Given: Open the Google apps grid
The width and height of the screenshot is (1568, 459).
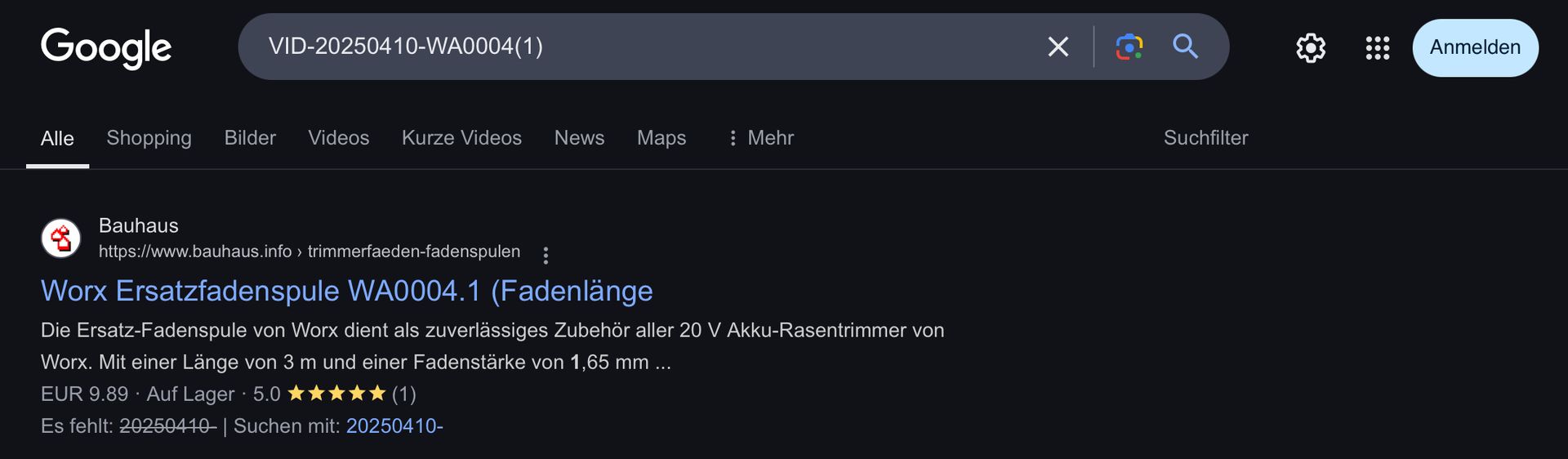Looking at the screenshot, I should tap(1377, 48).
